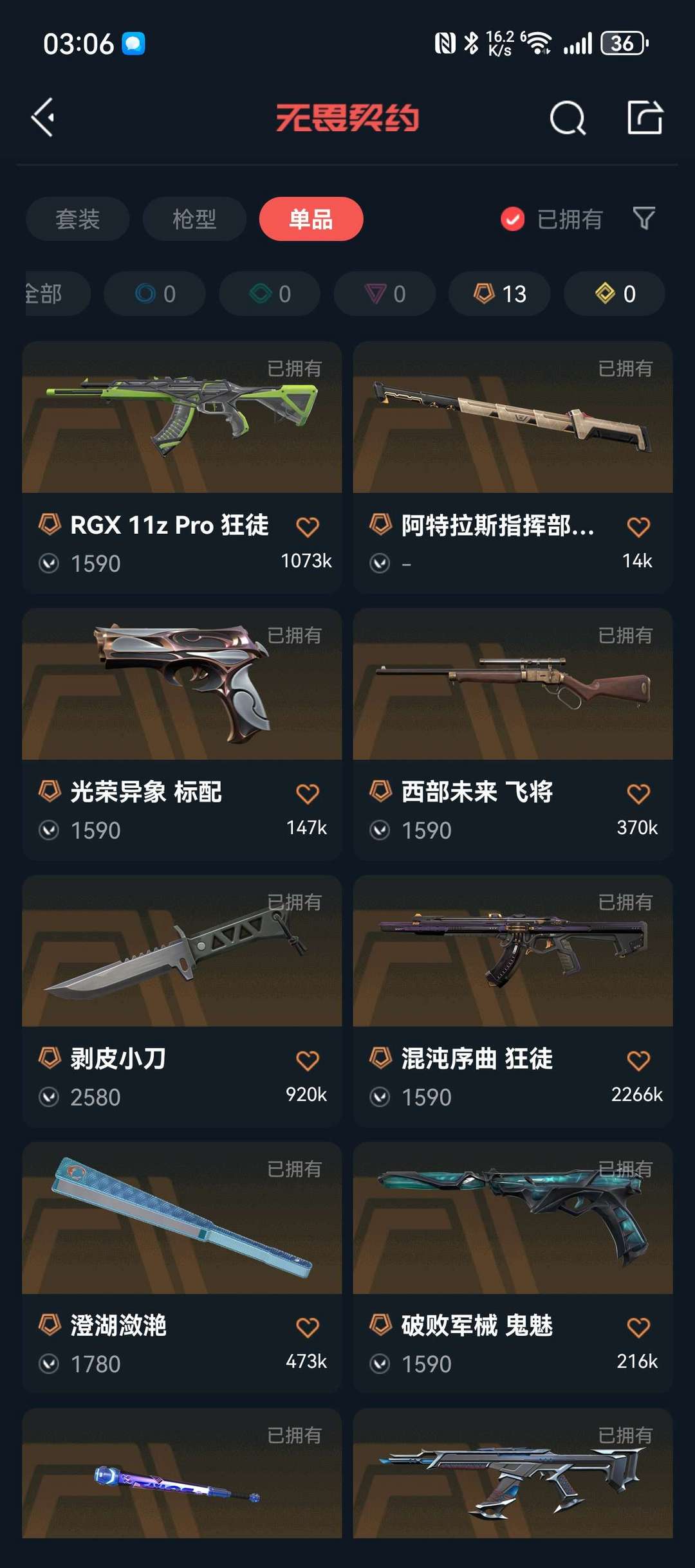Open the search icon

tap(568, 118)
